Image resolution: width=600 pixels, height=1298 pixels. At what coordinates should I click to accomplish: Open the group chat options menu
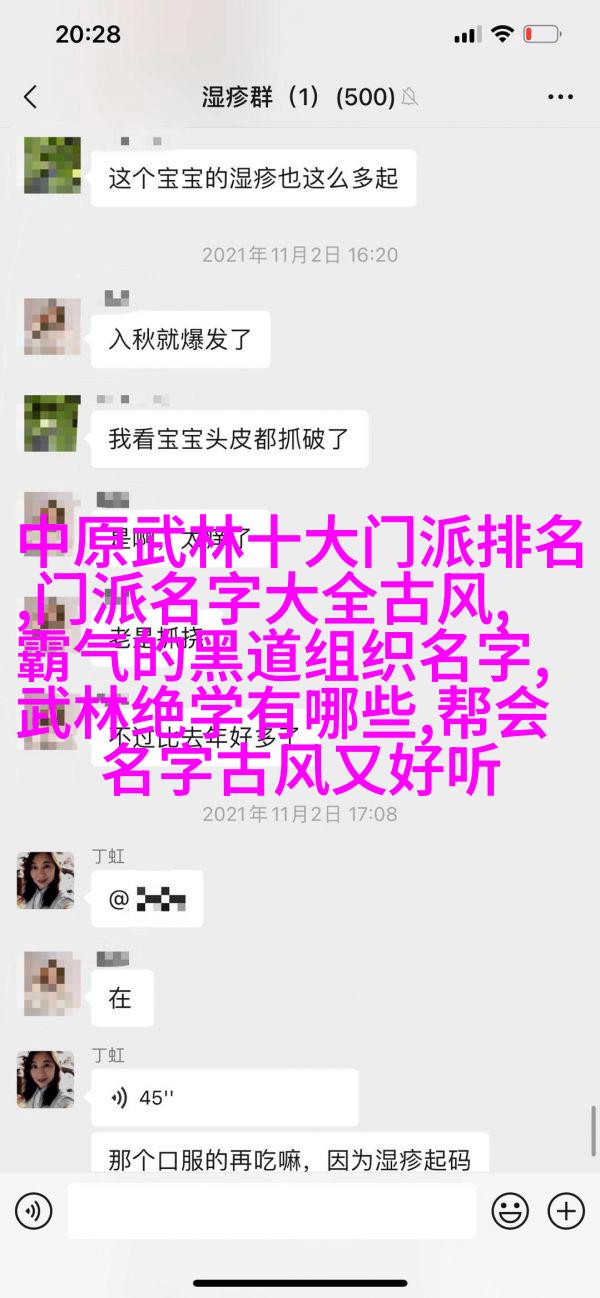[562, 96]
